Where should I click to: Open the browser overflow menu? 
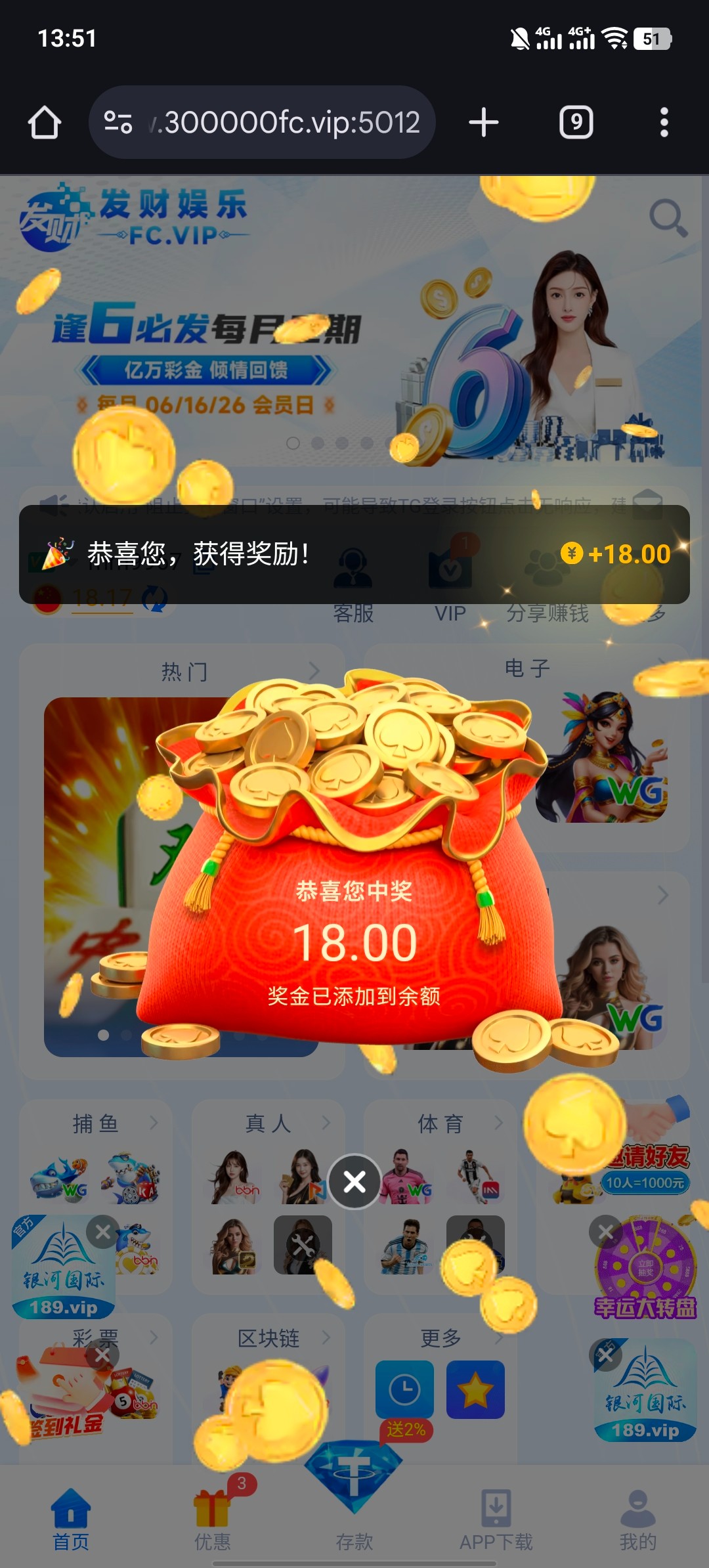(x=664, y=123)
